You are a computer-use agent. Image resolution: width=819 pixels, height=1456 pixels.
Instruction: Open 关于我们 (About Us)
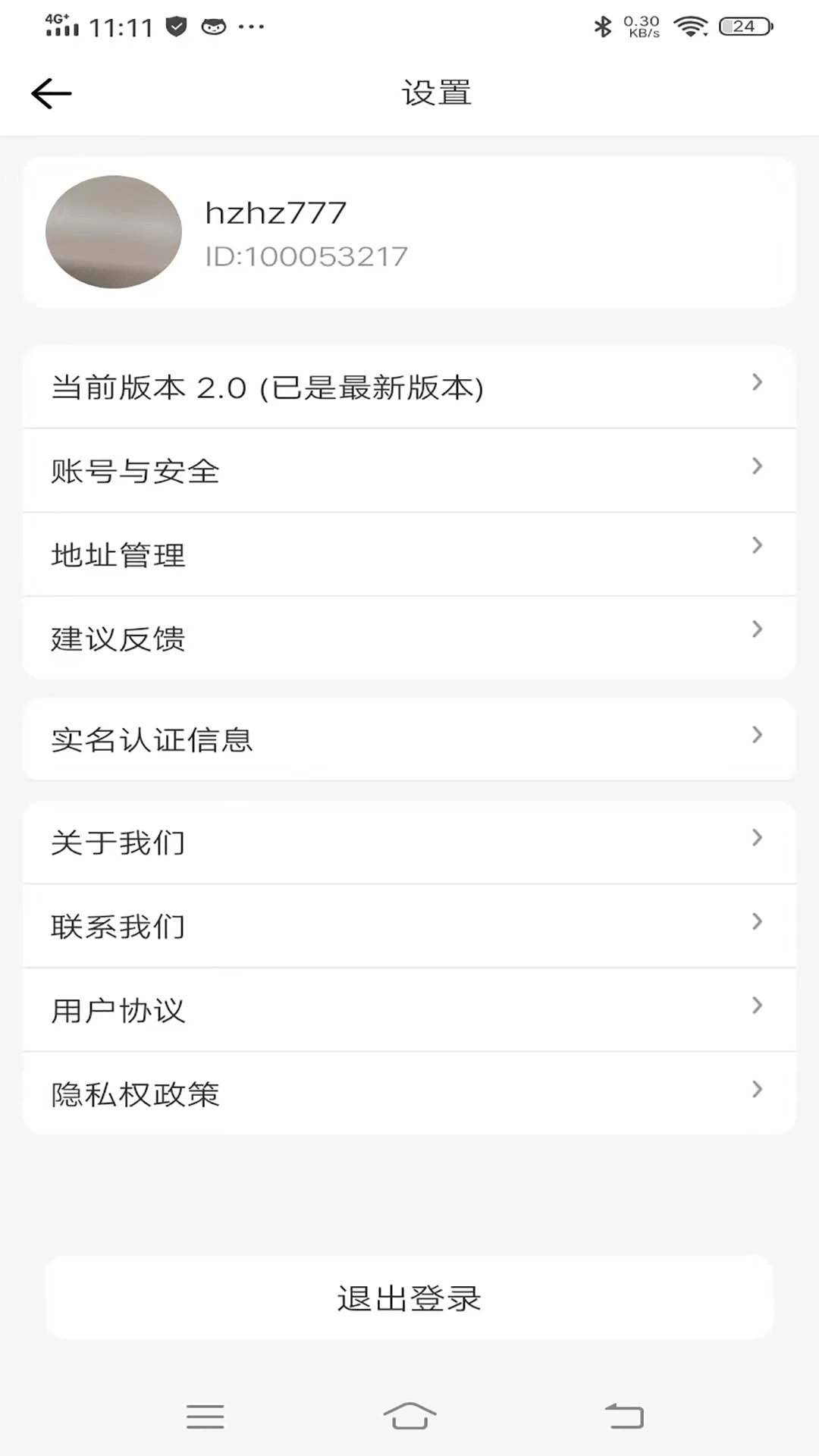pyautogui.click(x=409, y=843)
